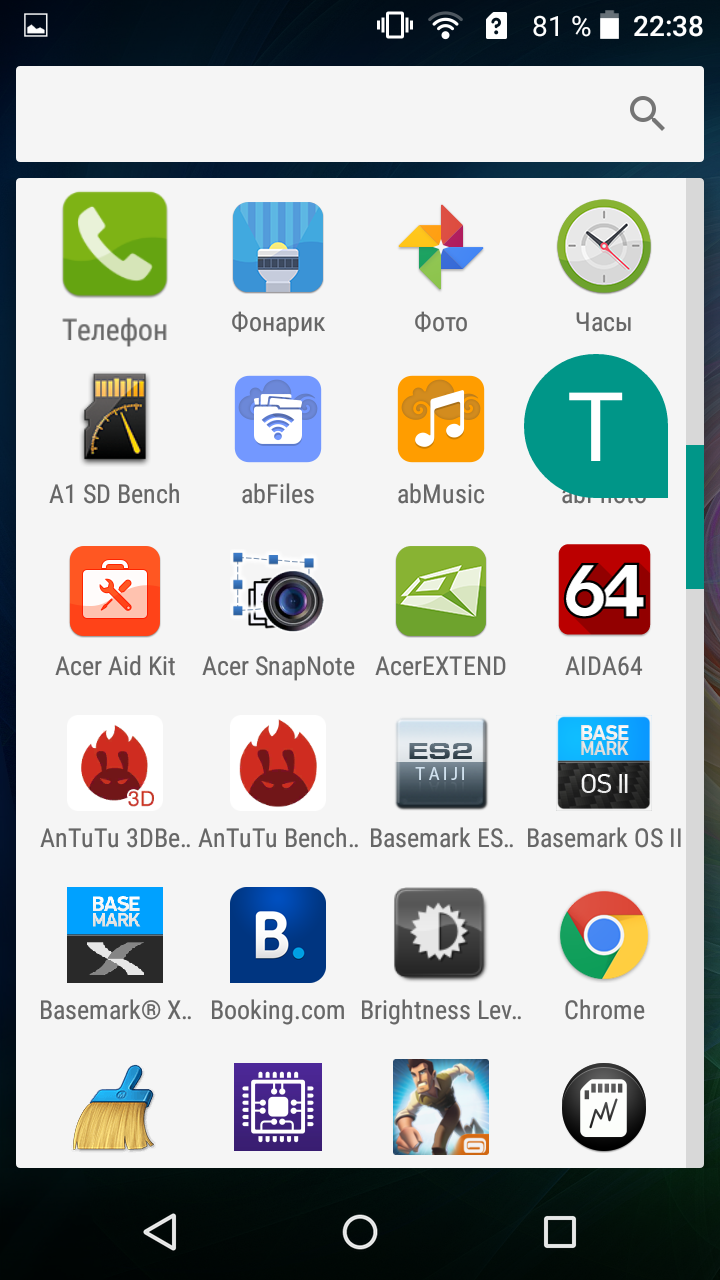Open Acer Aid Kit

(x=115, y=591)
